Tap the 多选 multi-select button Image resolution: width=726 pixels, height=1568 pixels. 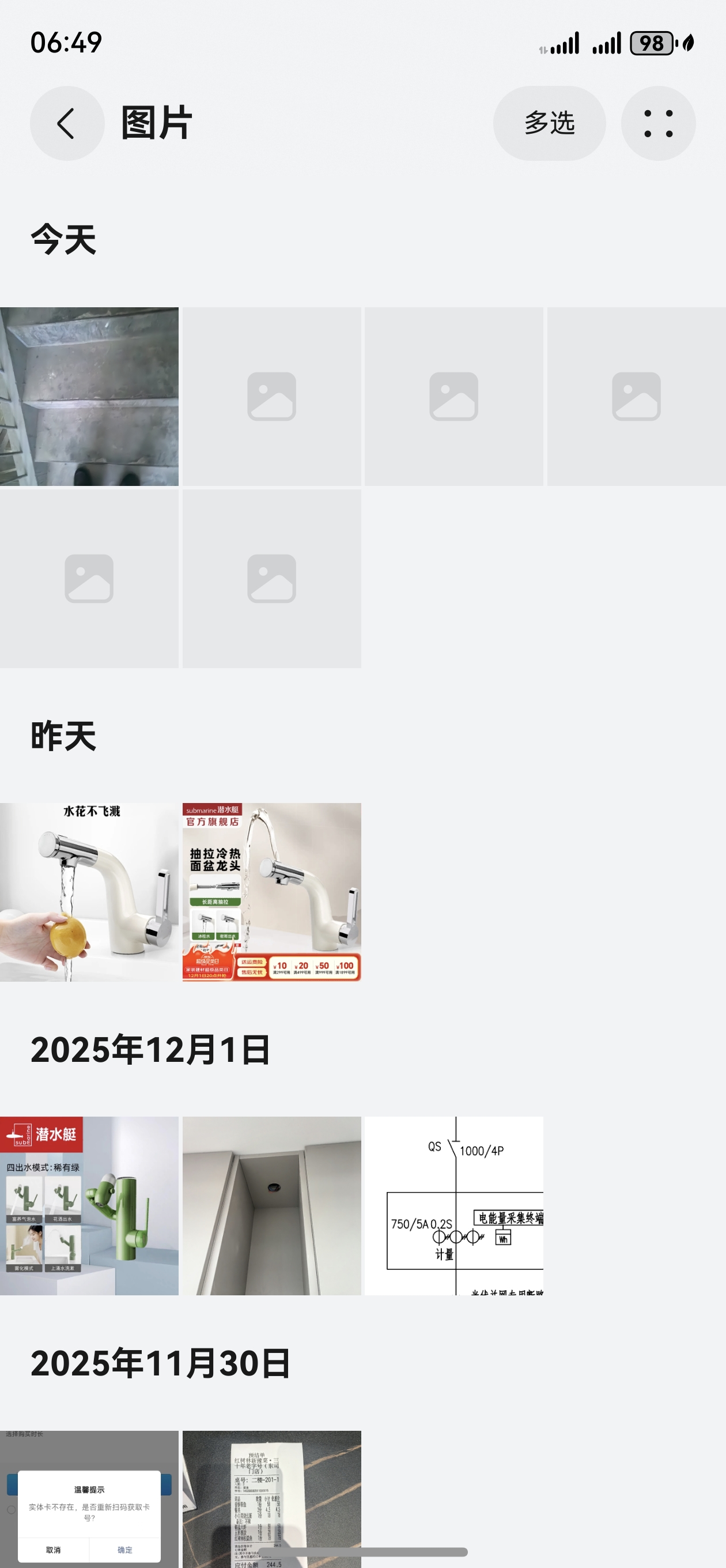(x=549, y=123)
